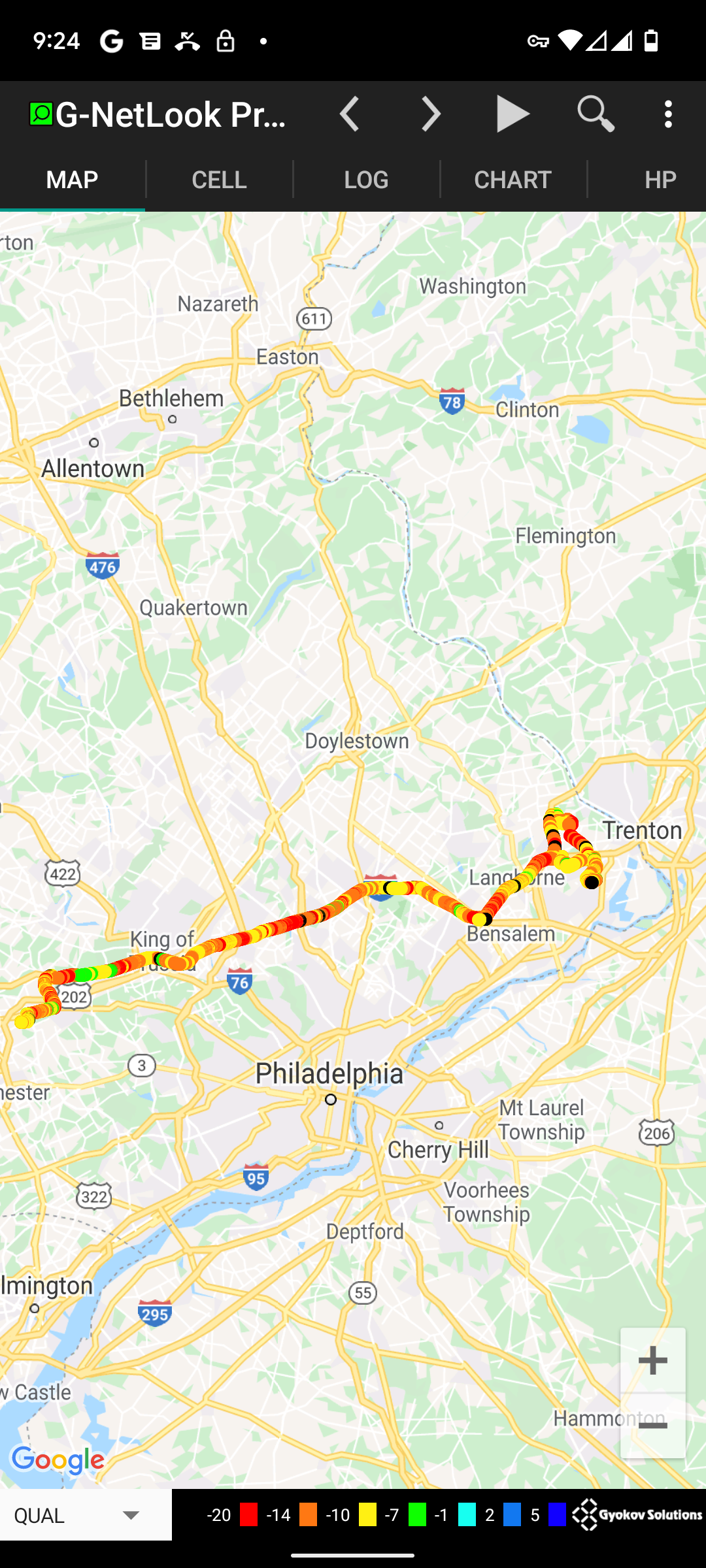Switch to the CELL tab
The image size is (706, 1568).
click(x=219, y=180)
